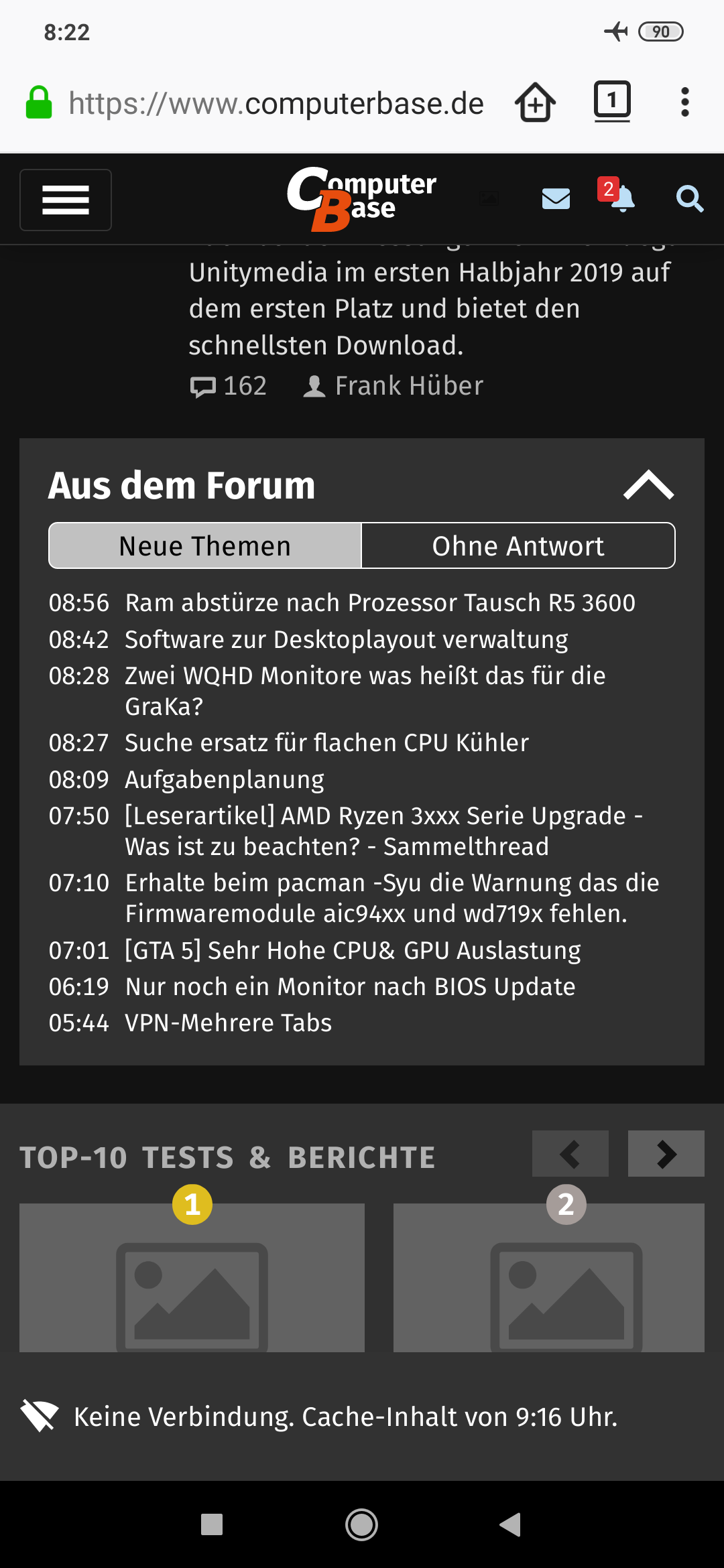
Task: Switch to the Ohne Antwort tab
Action: pos(518,546)
